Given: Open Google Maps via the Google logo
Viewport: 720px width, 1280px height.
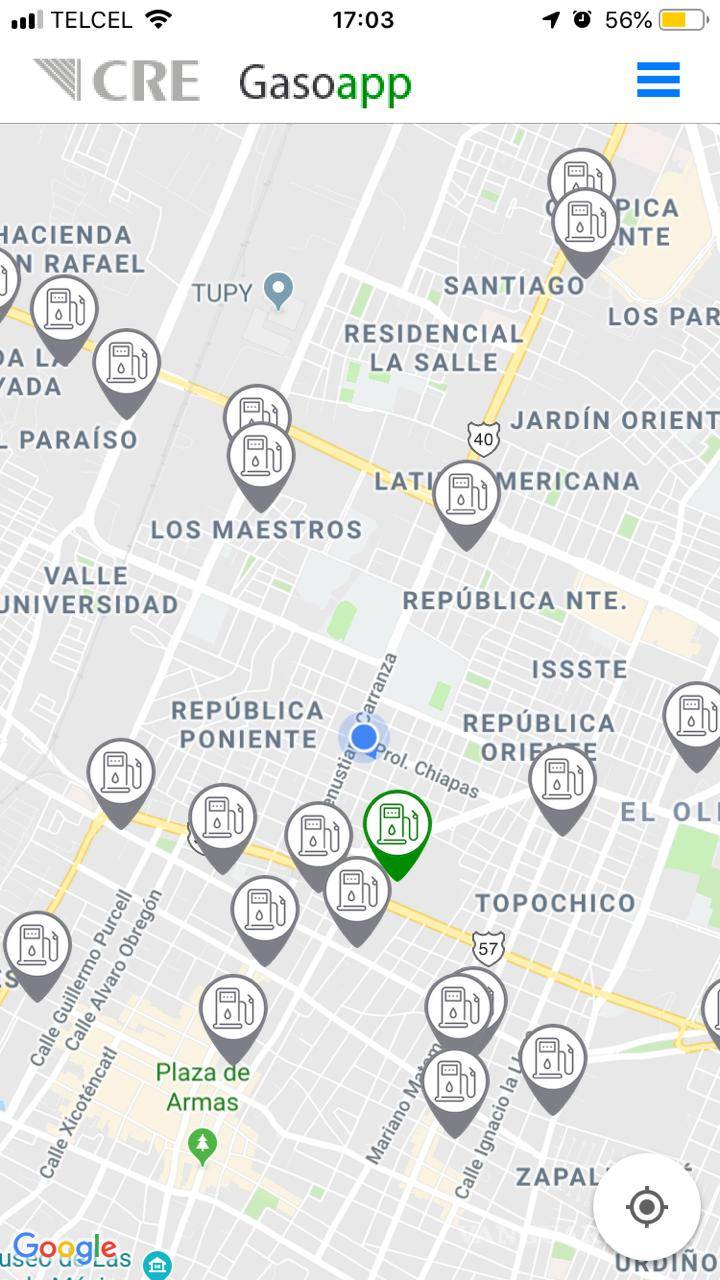Looking at the screenshot, I should pos(63,1247).
